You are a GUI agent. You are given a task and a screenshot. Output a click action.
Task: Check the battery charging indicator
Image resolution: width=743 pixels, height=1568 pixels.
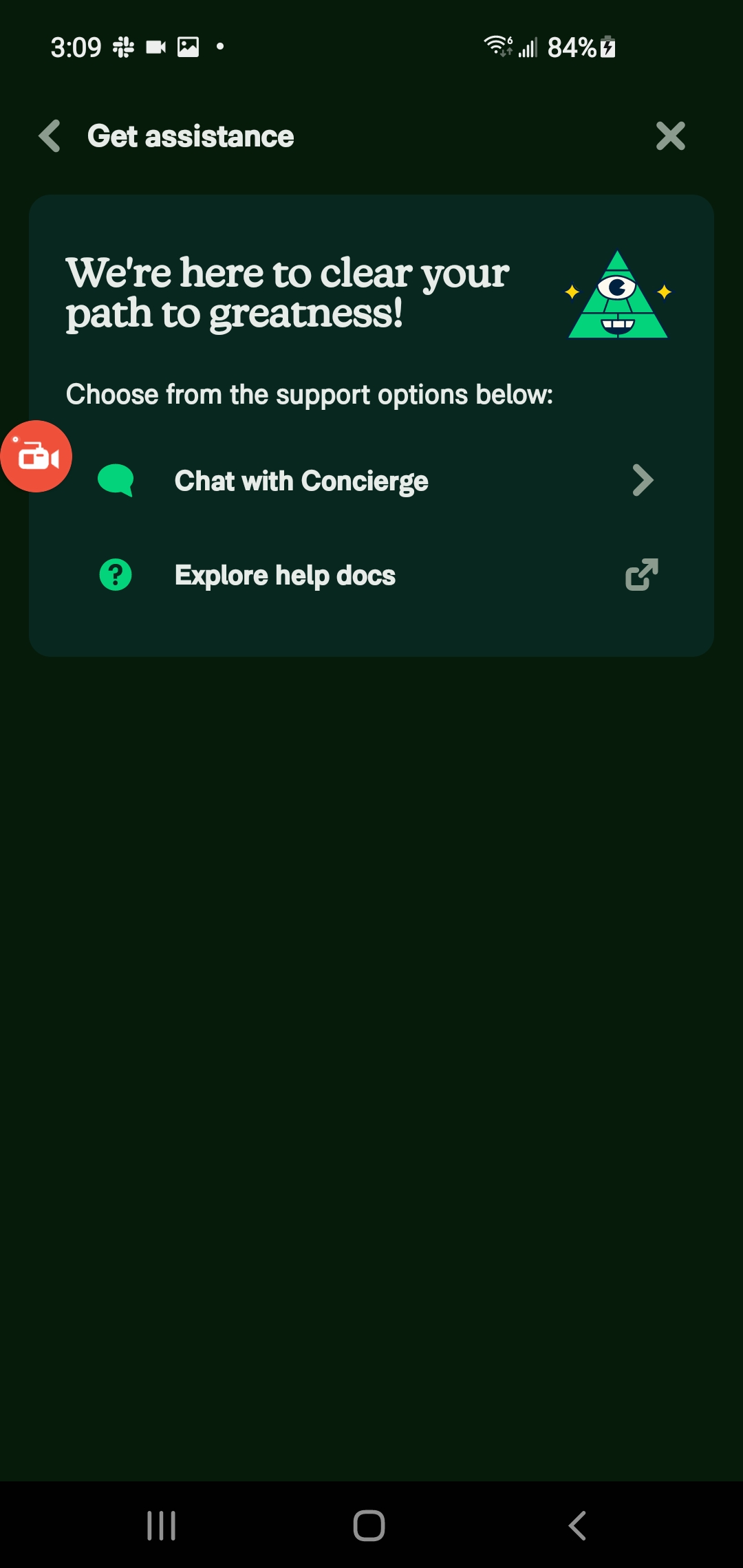(x=607, y=47)
